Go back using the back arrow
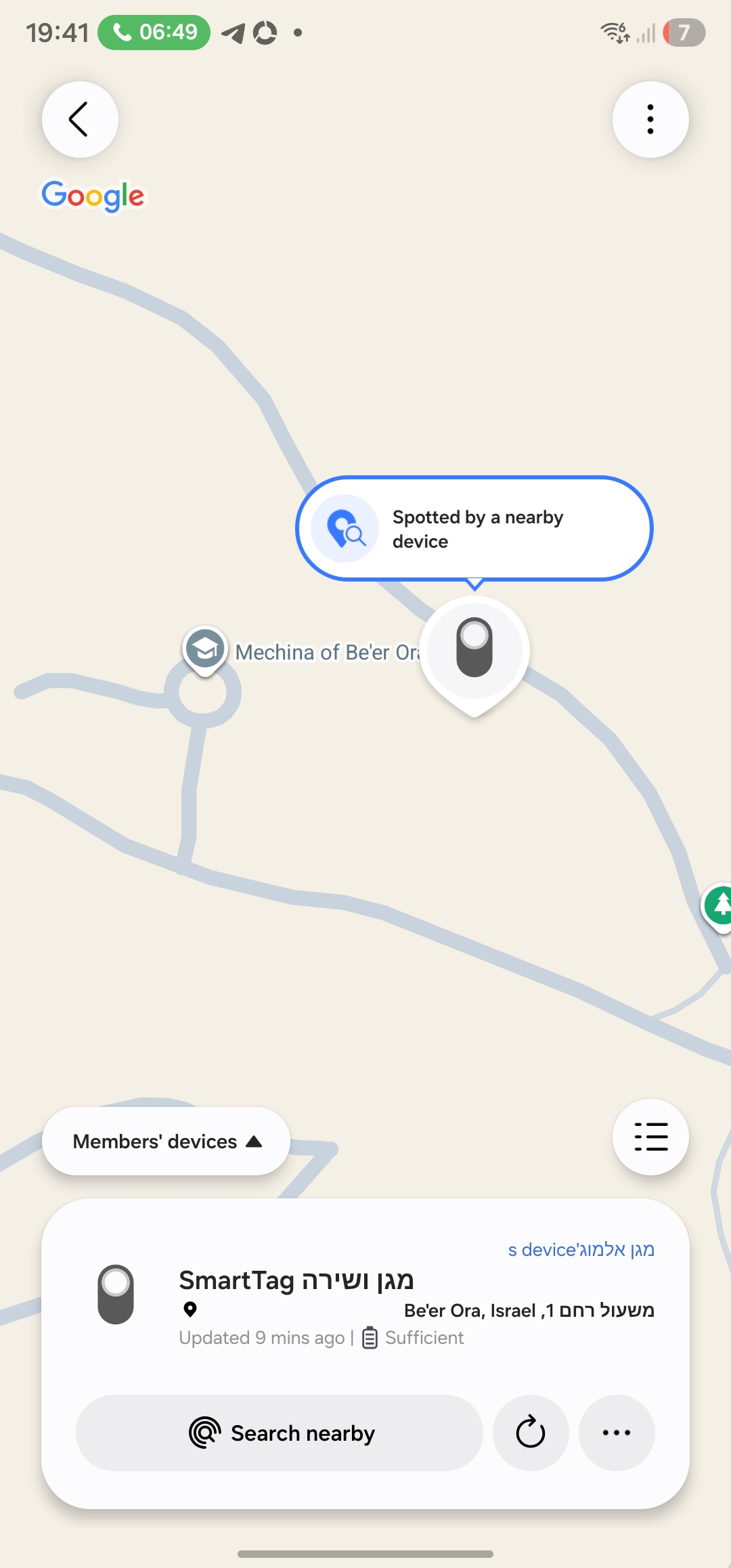731x1568 pixels. point(80,120)
